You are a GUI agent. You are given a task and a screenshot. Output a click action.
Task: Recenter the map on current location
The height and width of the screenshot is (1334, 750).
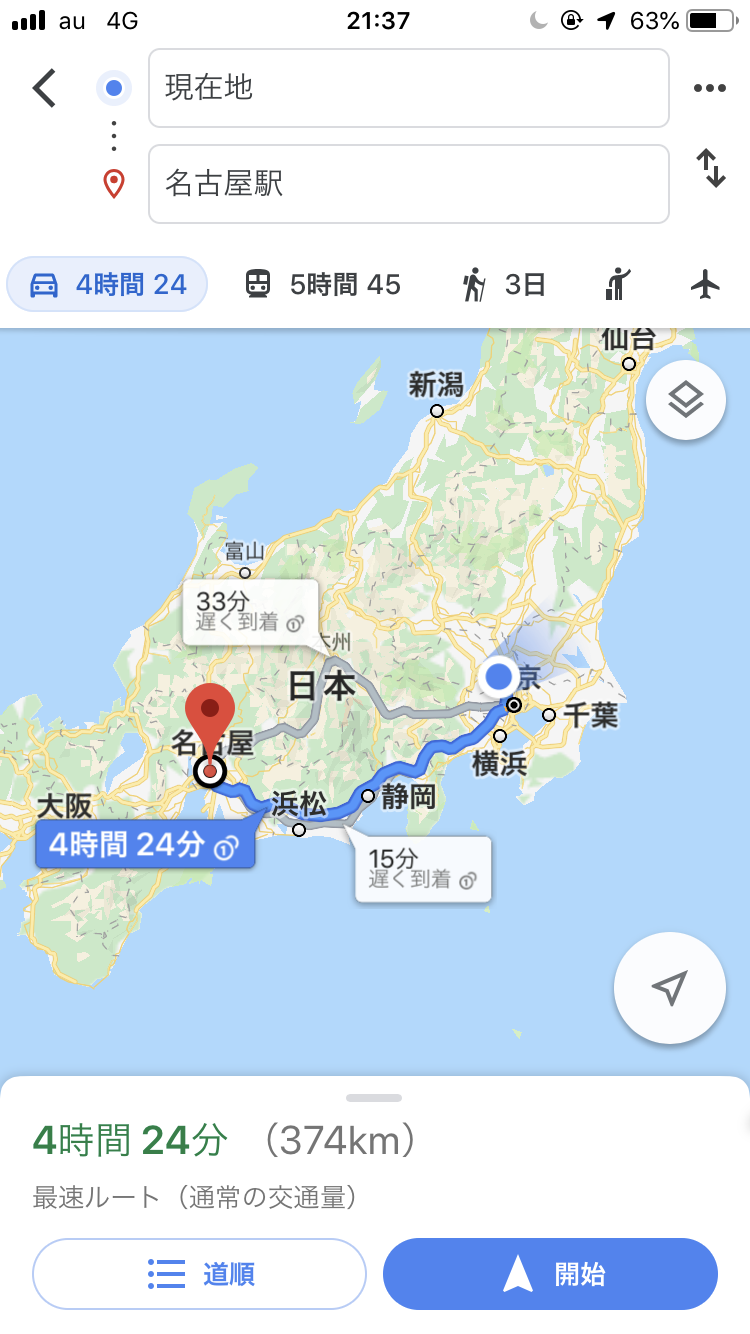coord(670,988)
